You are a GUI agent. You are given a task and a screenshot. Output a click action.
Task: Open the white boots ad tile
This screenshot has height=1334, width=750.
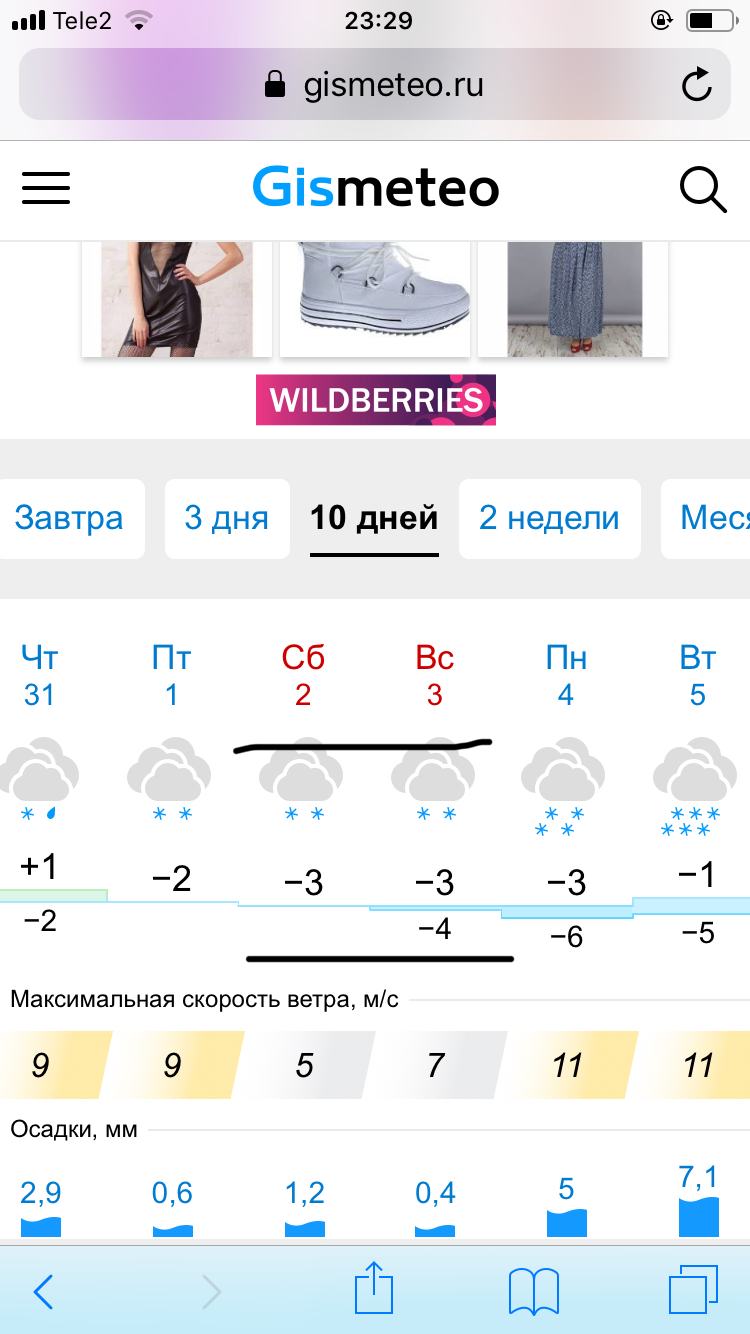[x=375, y=298]
